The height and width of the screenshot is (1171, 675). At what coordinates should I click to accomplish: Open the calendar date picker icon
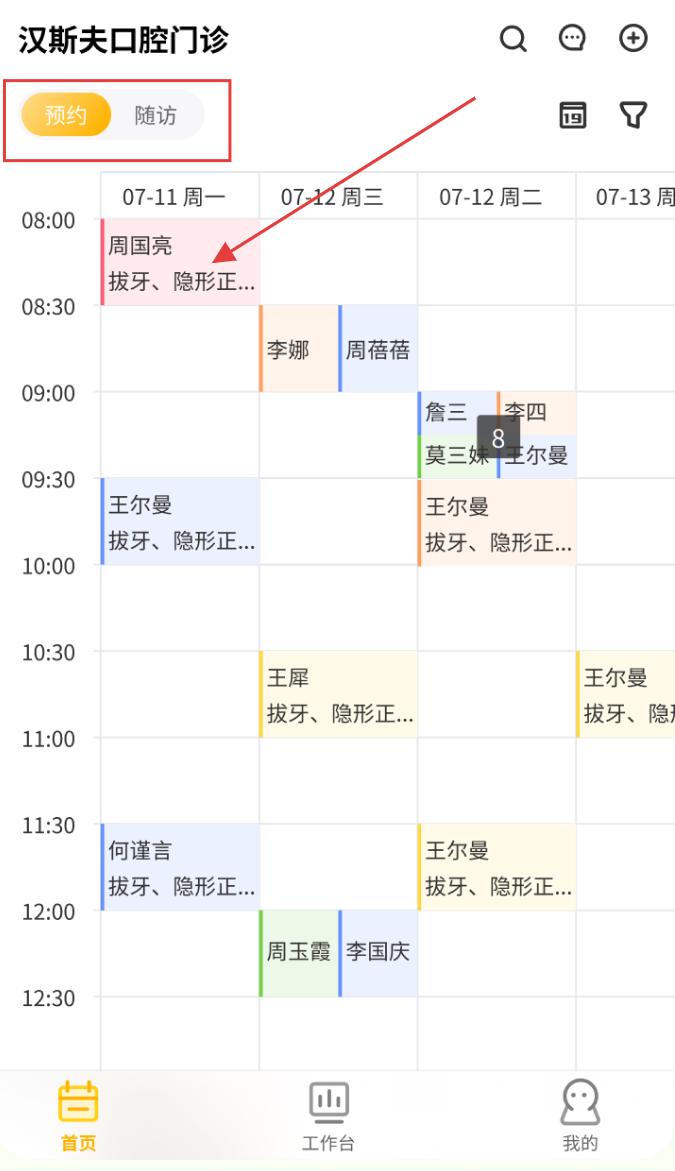pos(573,115)
